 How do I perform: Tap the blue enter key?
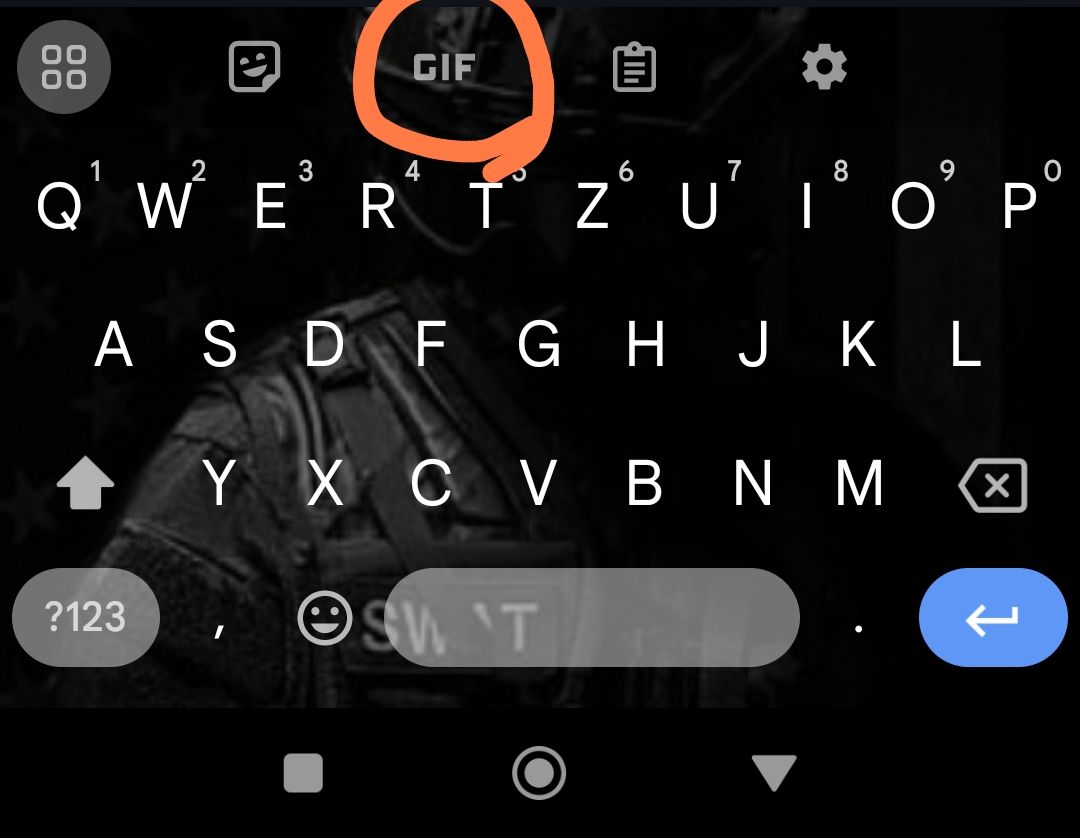pos(992,617)
